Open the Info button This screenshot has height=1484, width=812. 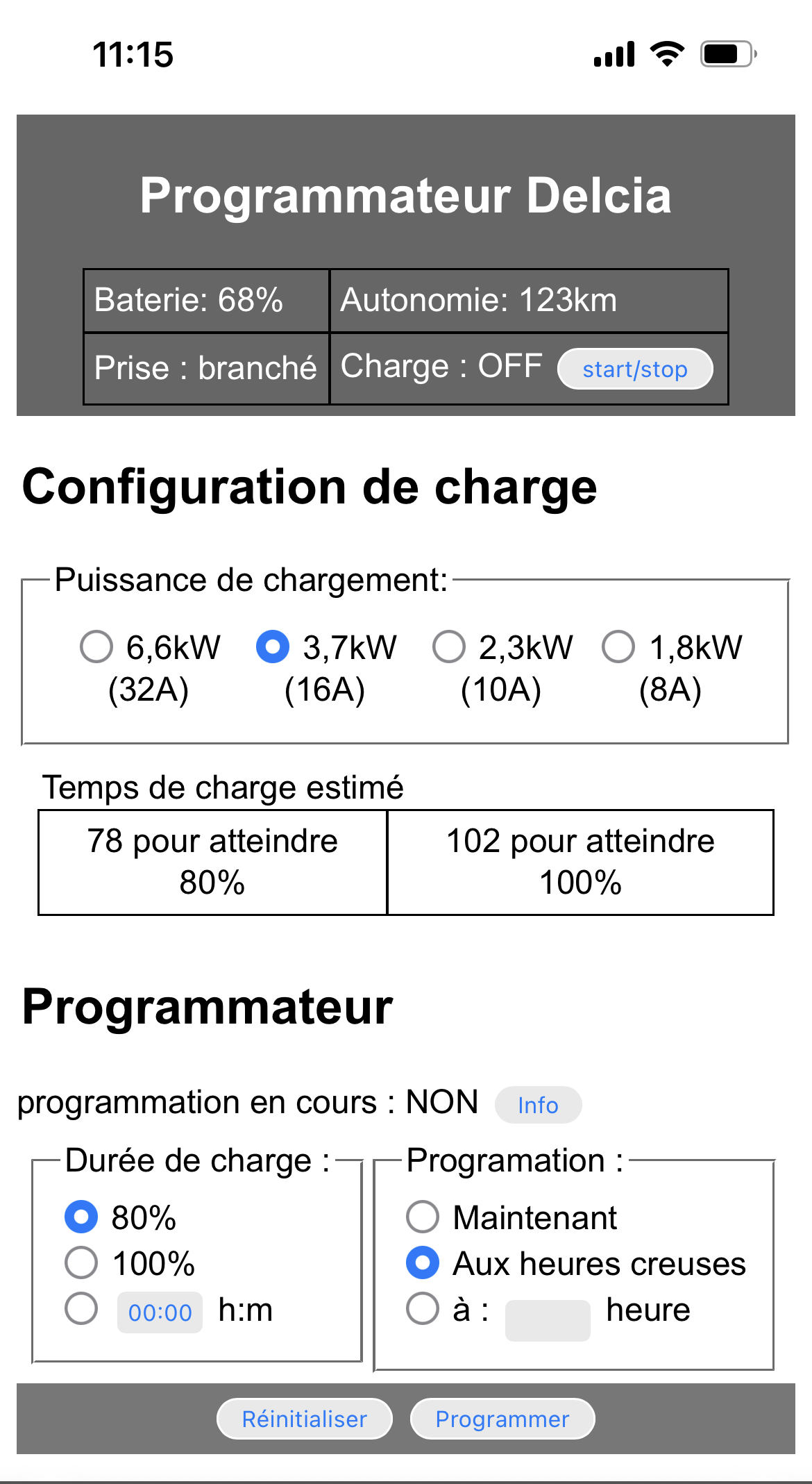pyautogui.click(x=538, y=1105)
